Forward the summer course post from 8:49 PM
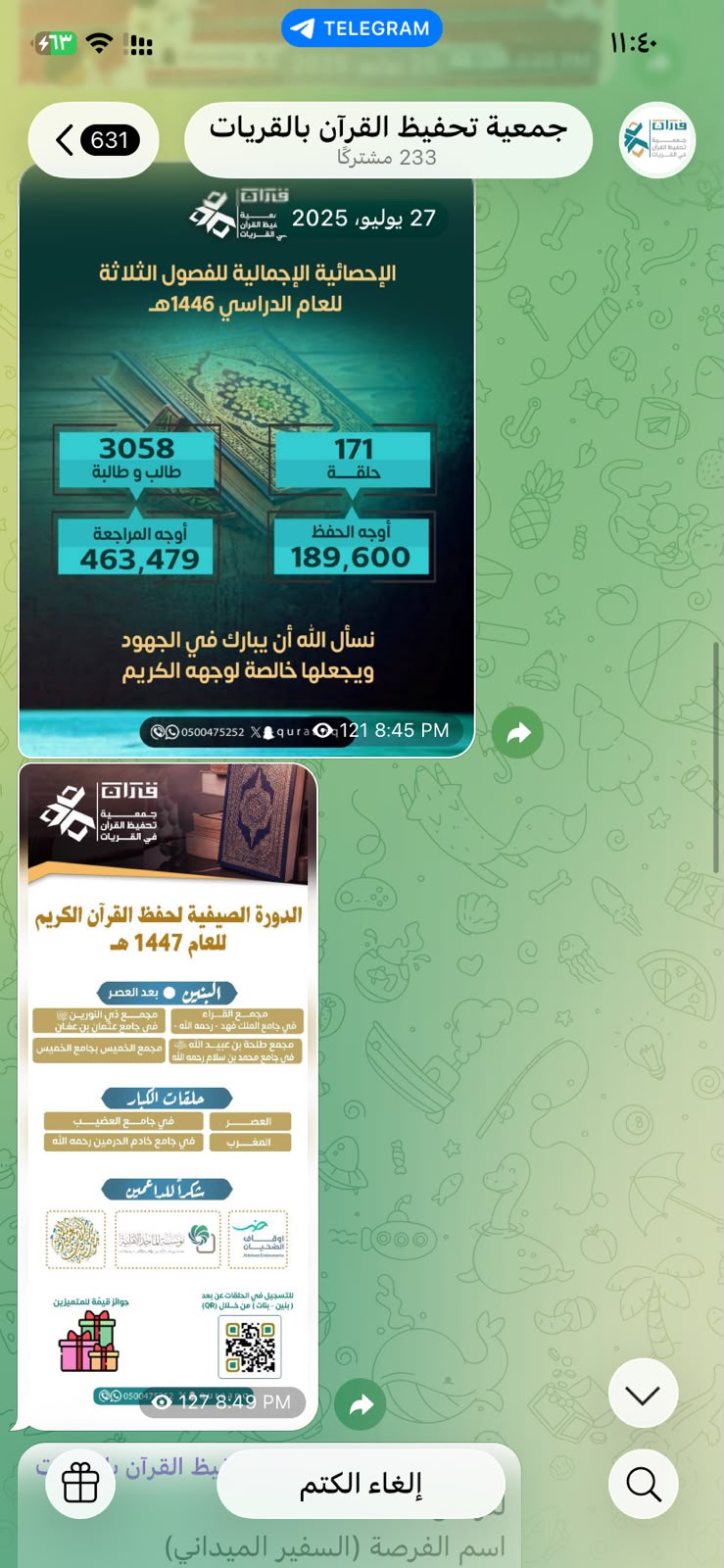Image resolution: width=724 pixels, height=1568 pixels. tap(361, 1404)
